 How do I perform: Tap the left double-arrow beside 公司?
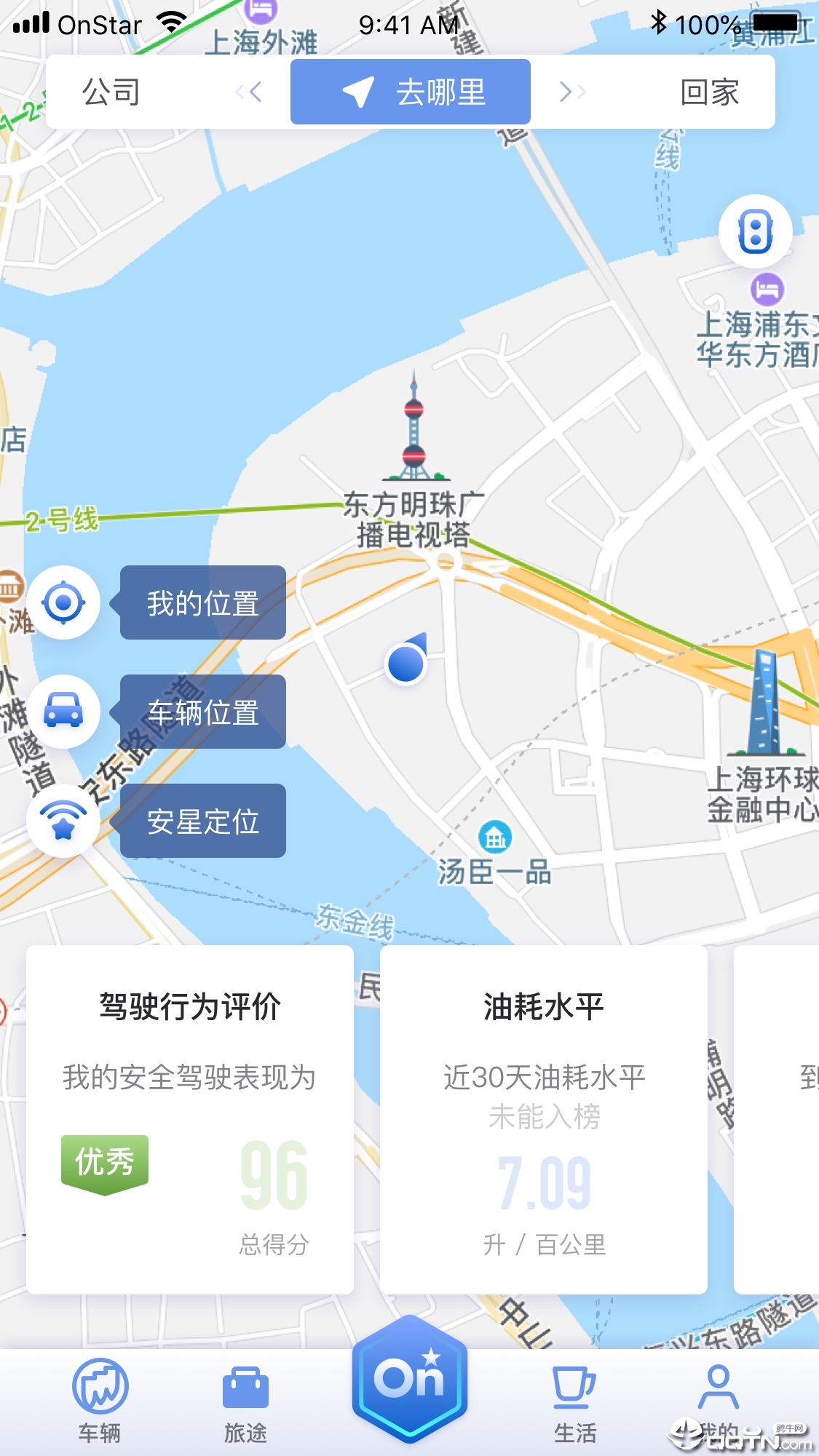point(248,92)
